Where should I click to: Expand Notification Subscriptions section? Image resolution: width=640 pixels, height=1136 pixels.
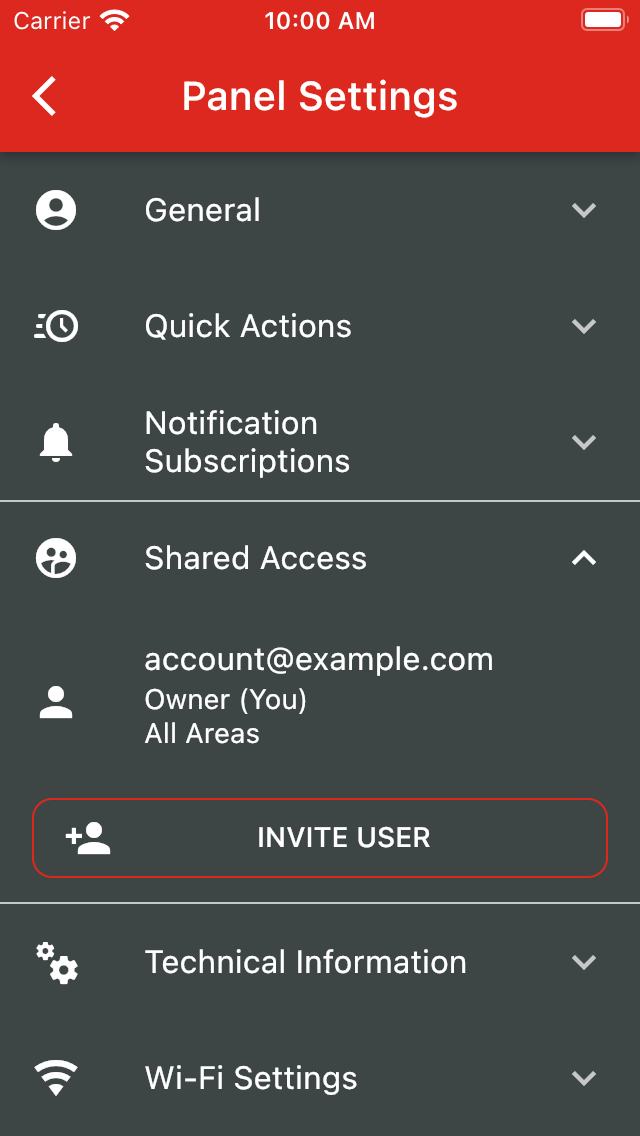320,442
